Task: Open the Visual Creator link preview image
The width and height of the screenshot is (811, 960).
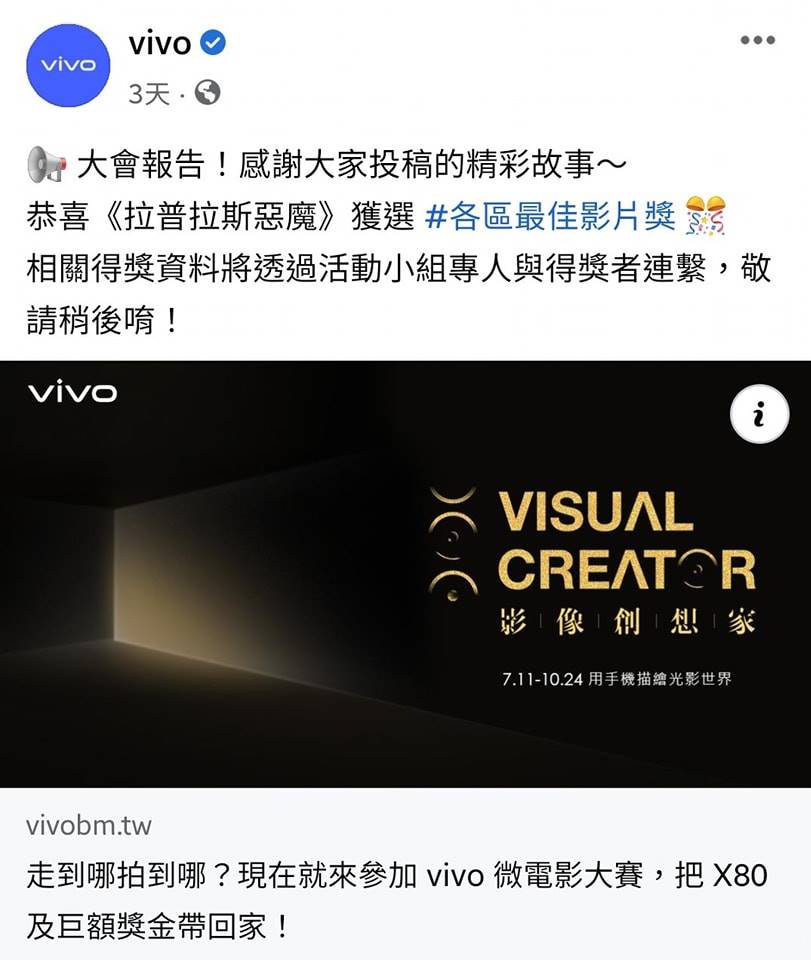Action: click(x=405, y=580)
